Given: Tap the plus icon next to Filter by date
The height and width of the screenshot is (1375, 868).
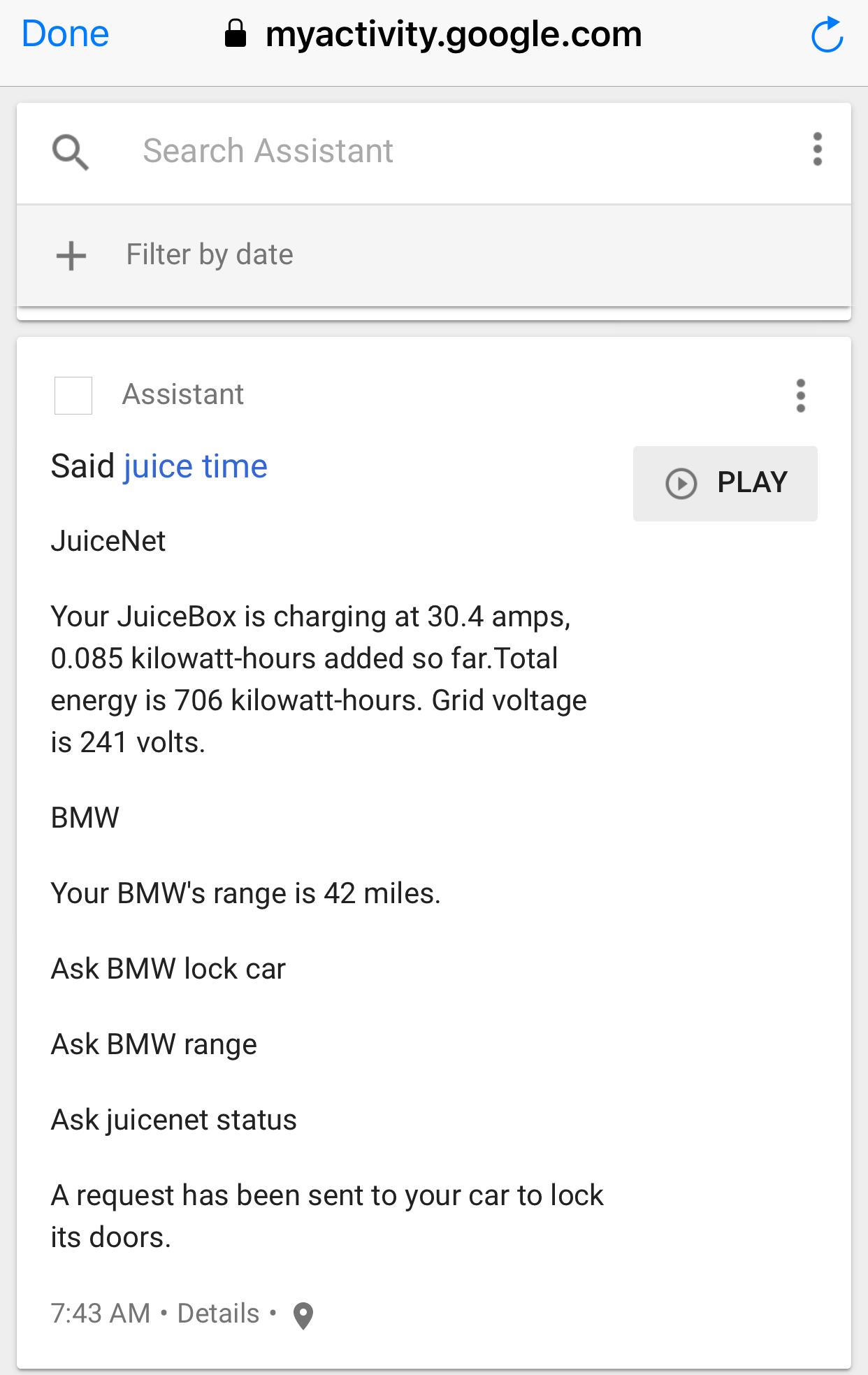Looking at the screenshot, I should click(x=71, y=255).
